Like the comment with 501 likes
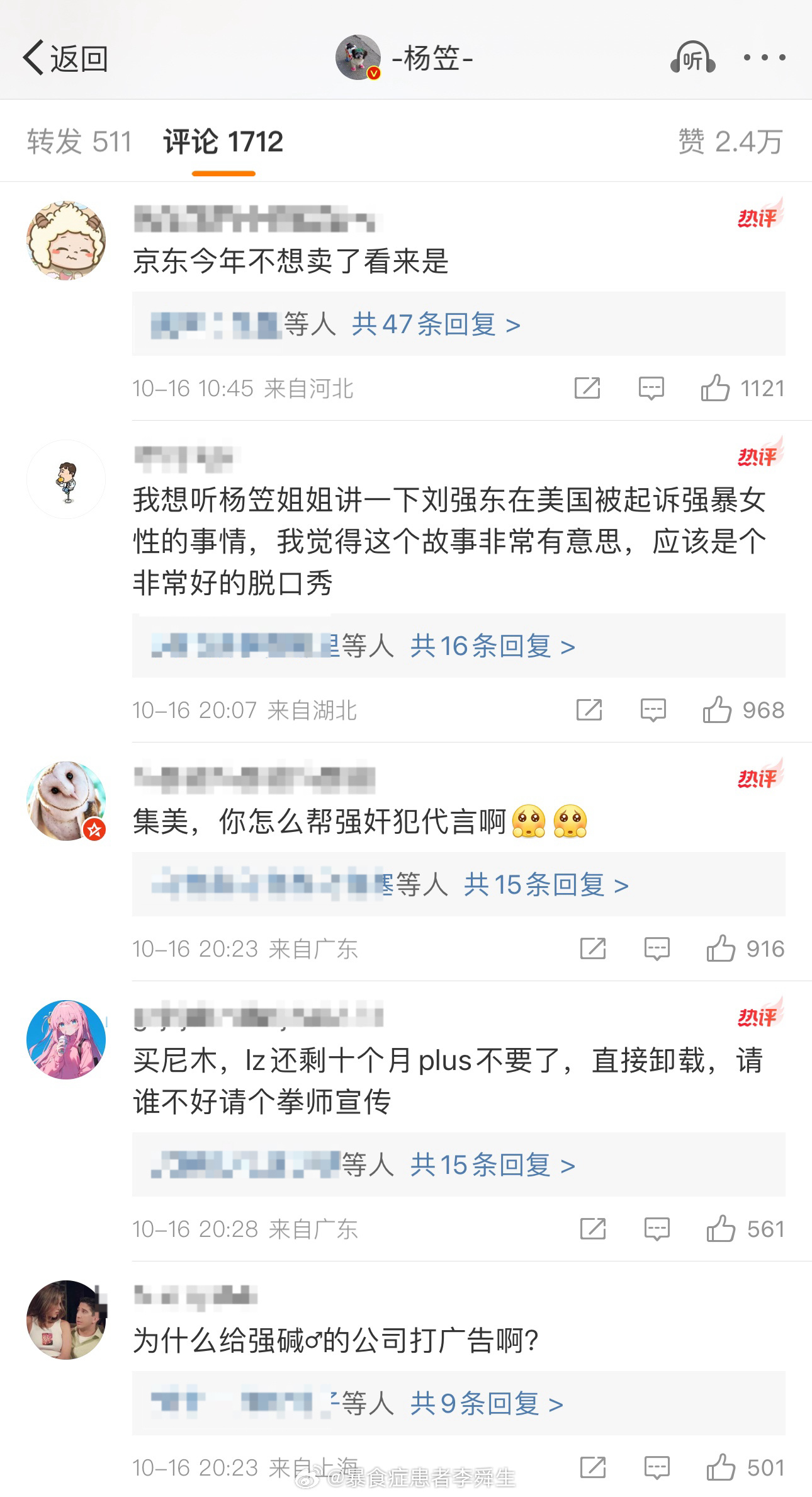 [x=745, y=1467]
